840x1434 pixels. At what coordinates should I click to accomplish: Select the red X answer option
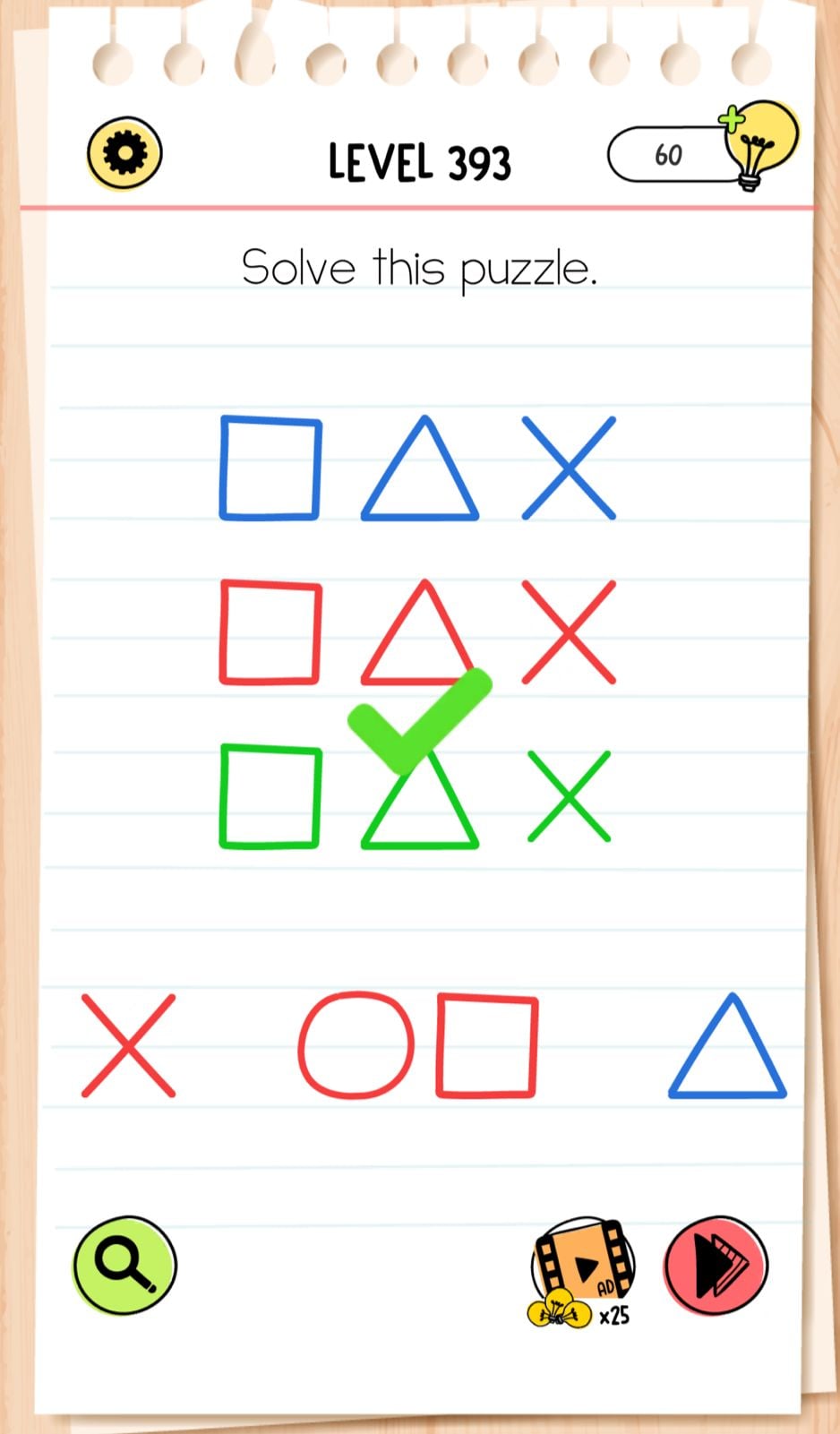click(x=128, y=1045)
